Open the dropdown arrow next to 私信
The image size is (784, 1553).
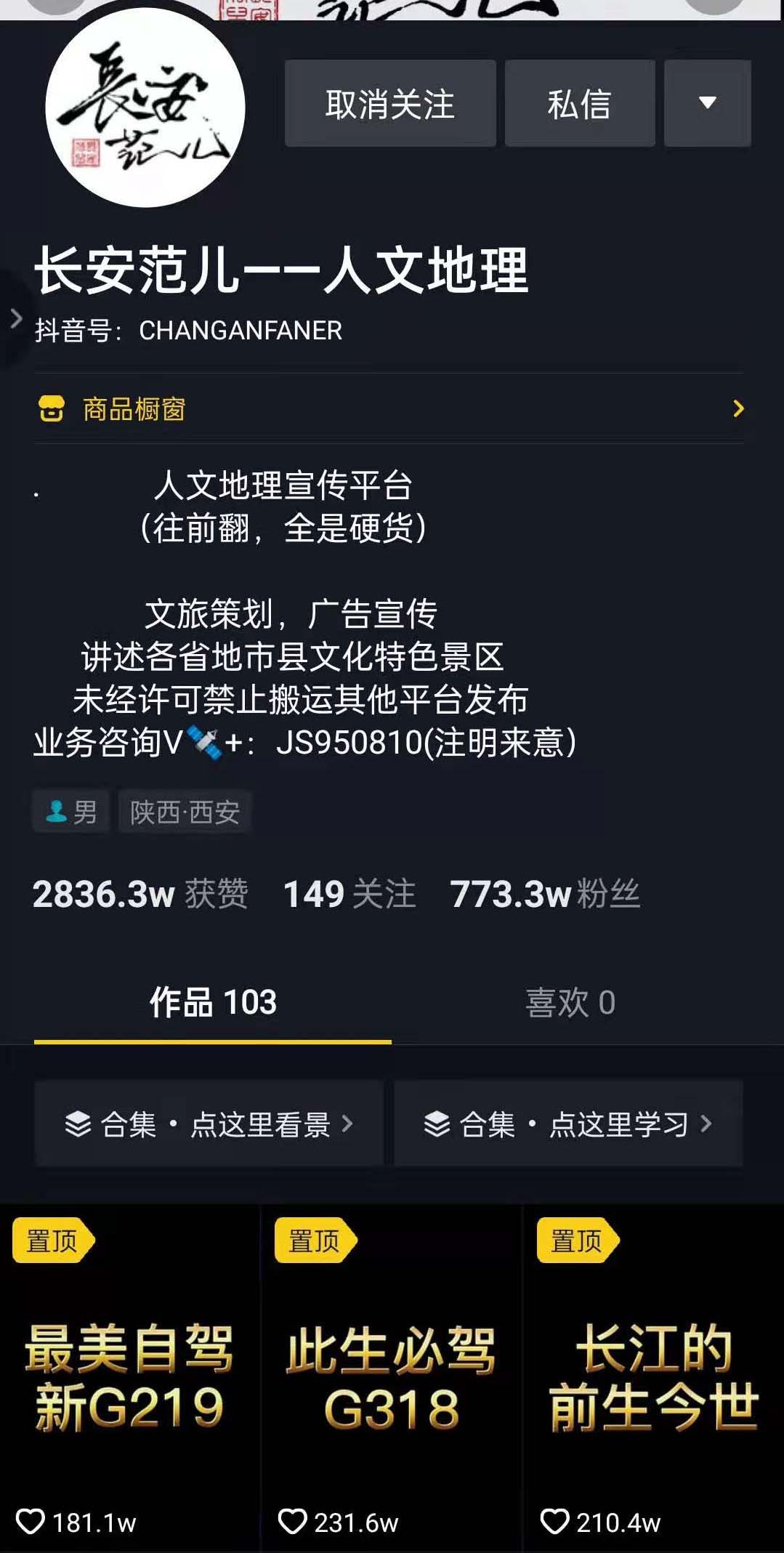pyautogui.click(x=707, y=104)
